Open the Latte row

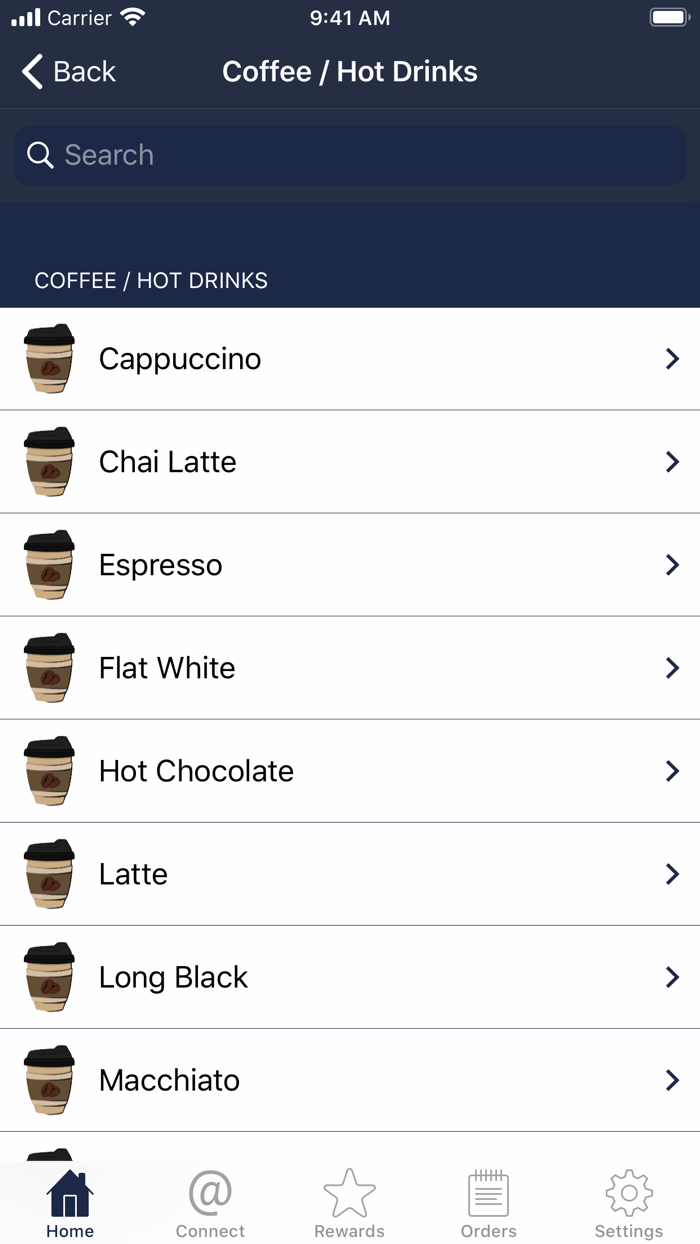(350, 874)
